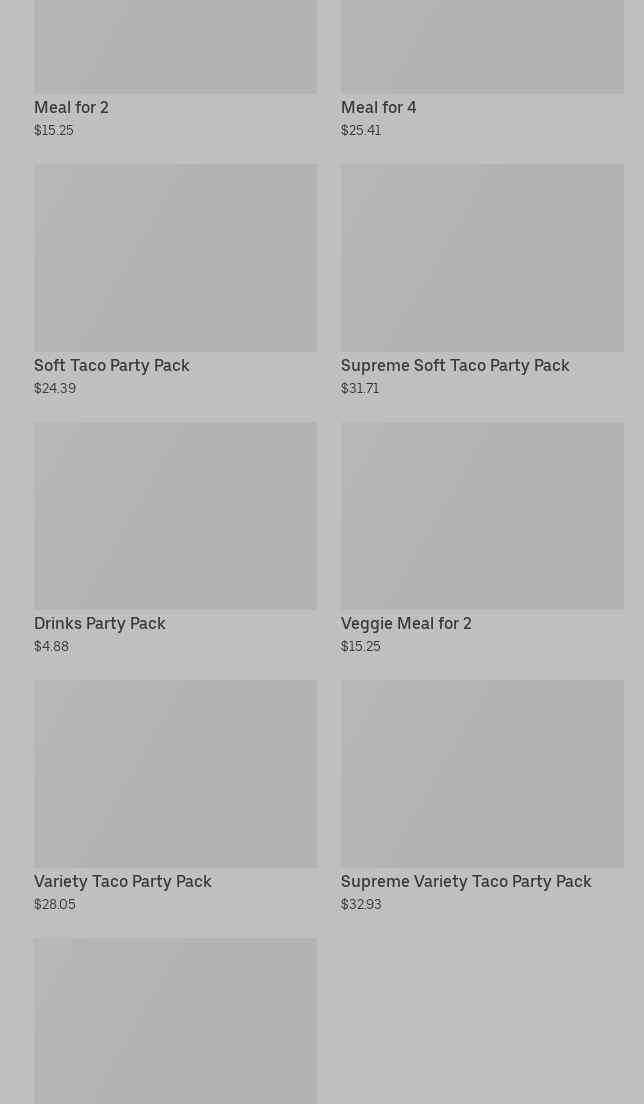
Task: Open the Soft Taco Party Pack card
Action: pos(175,280)
